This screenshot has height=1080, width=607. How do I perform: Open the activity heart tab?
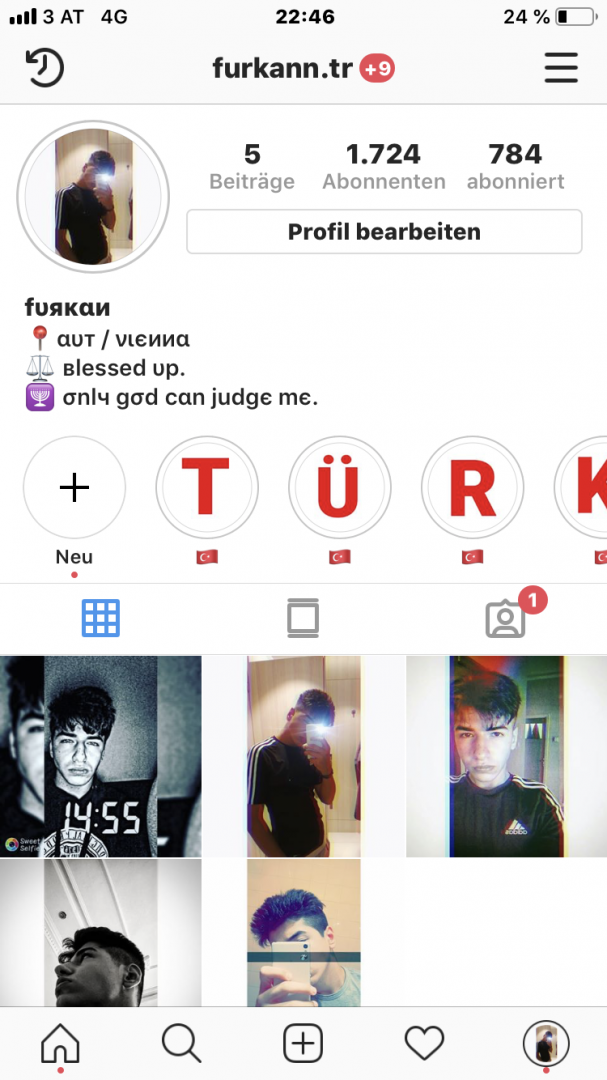coord(424,1043)
